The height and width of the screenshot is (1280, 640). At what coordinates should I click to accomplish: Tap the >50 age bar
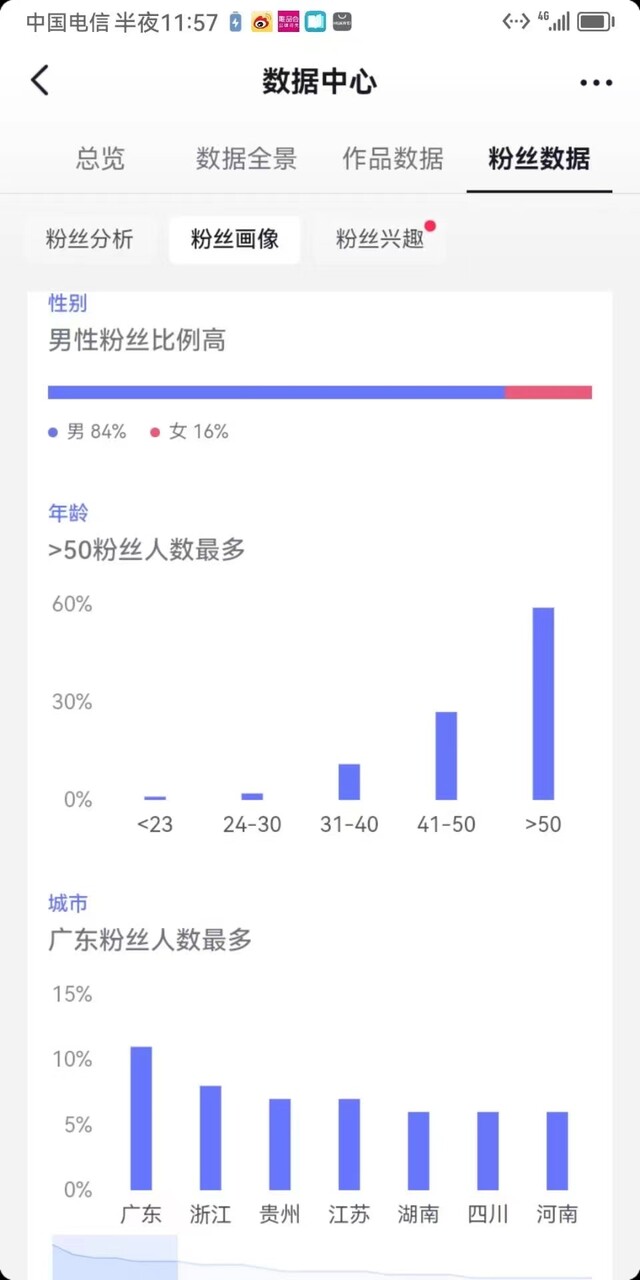[x=543, y=704]
